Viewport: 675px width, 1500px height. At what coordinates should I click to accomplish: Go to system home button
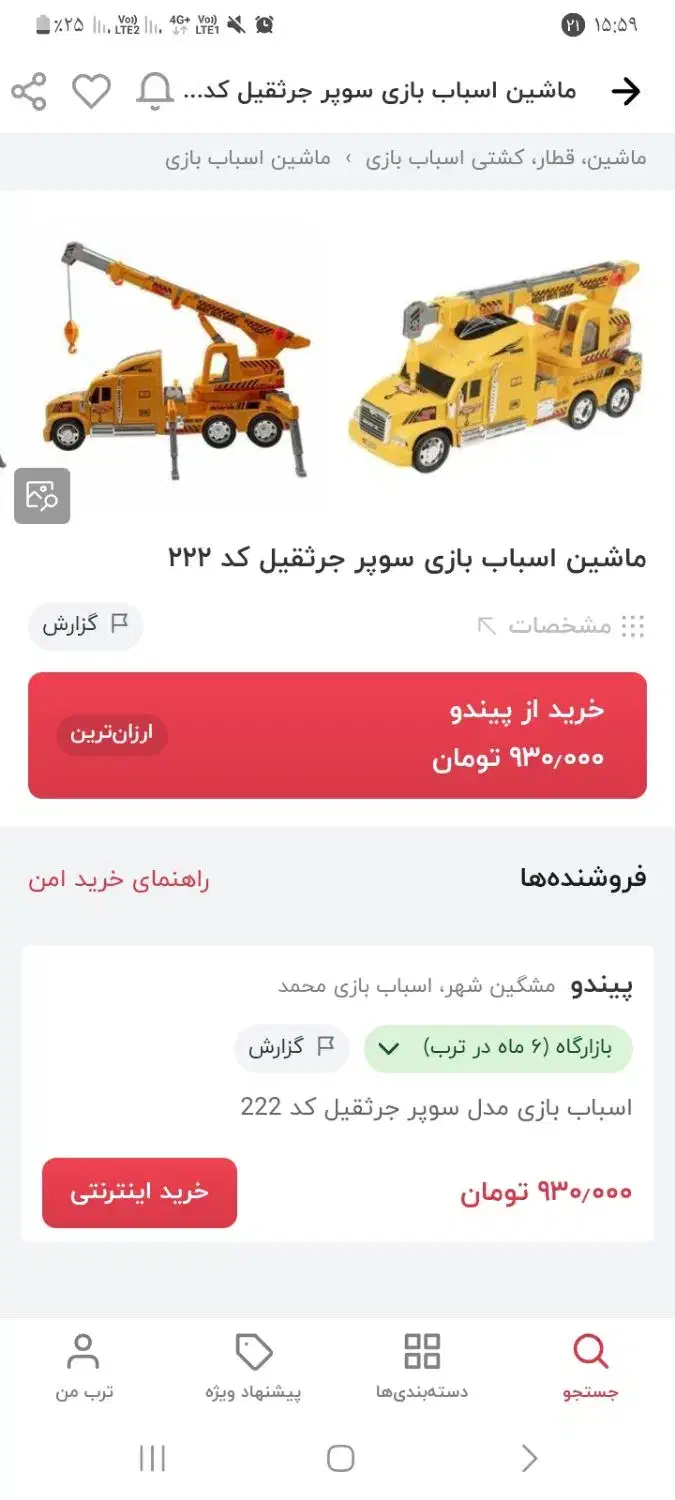[x=340, y=1458]
